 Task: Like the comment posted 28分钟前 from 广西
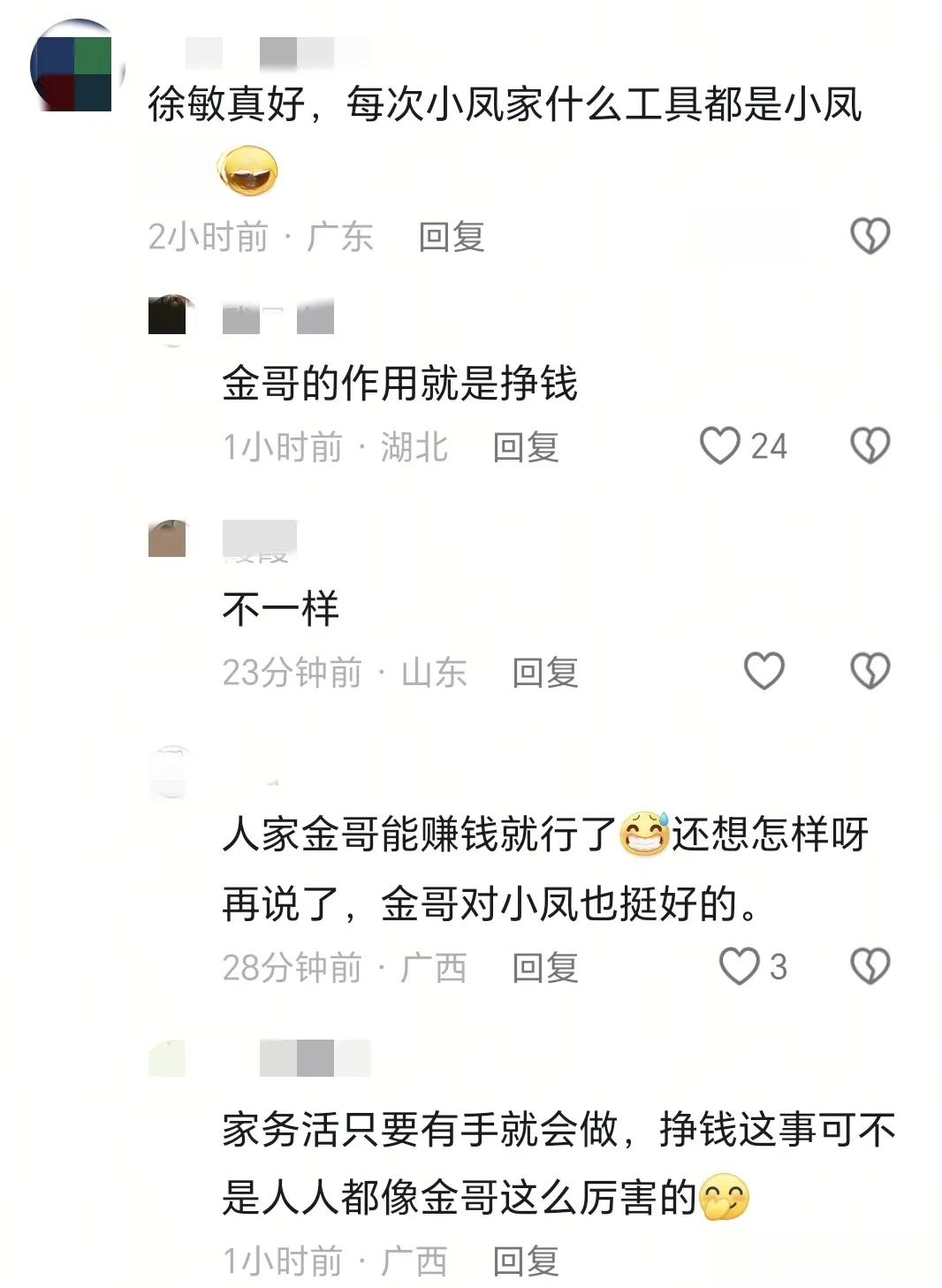point(740,967)
